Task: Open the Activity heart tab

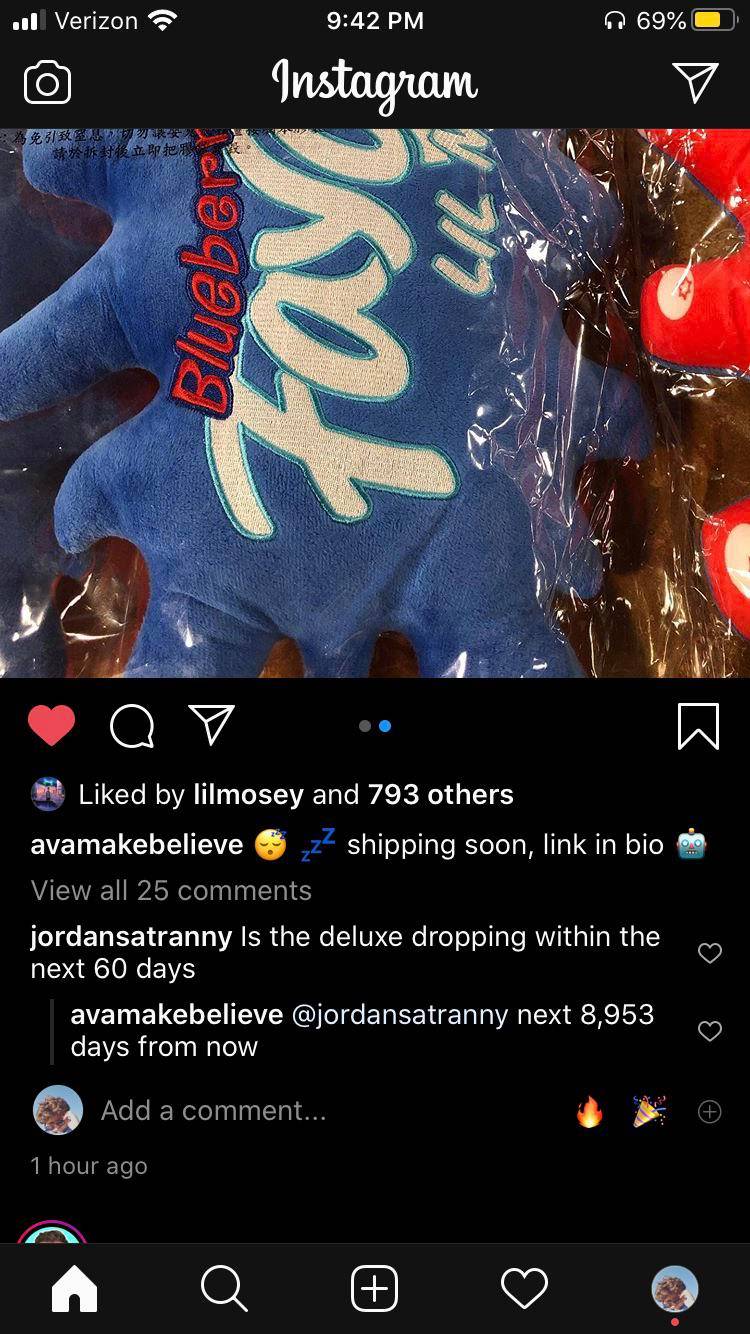Action: (x=524, y=1288)
